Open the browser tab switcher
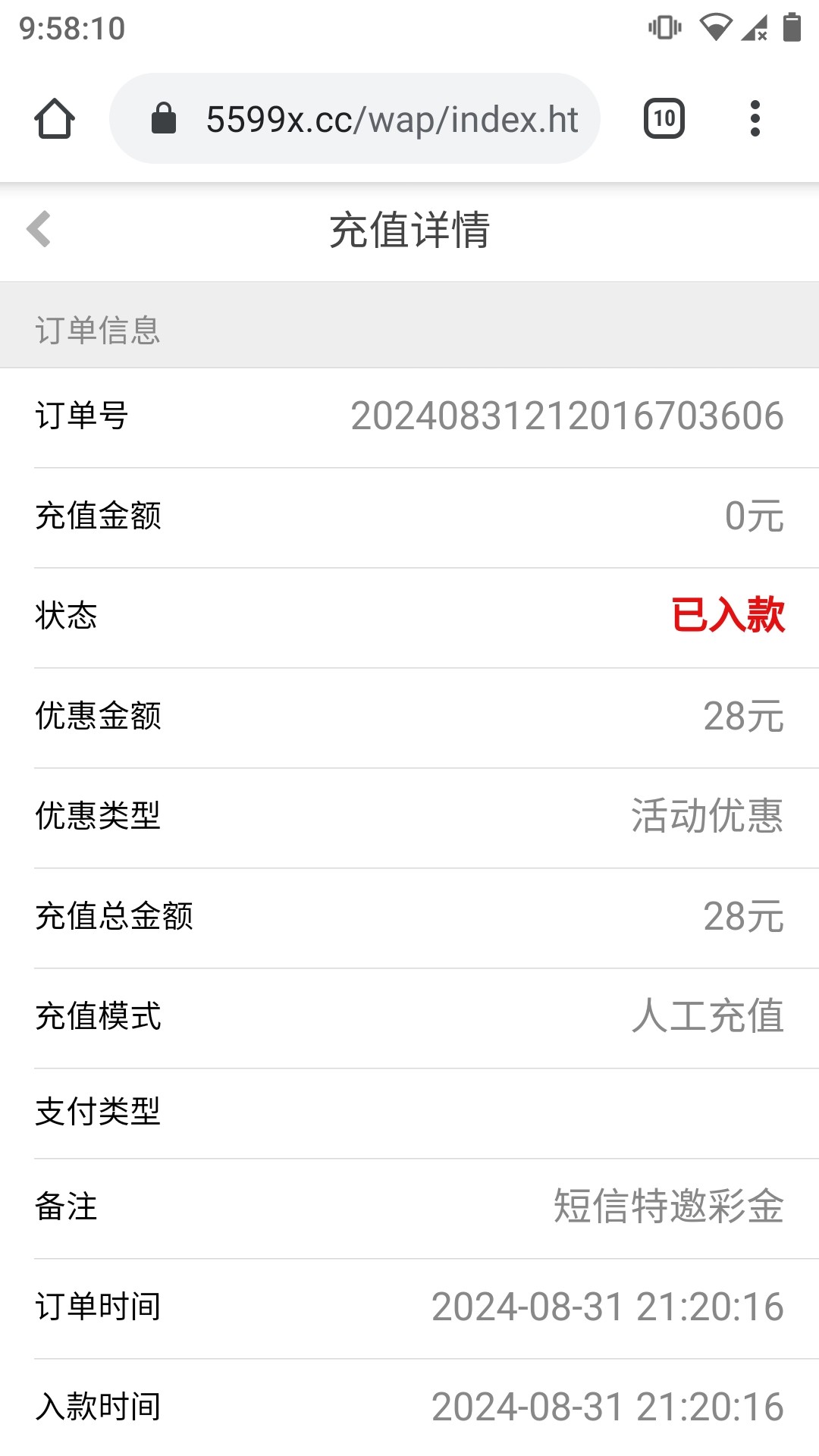Viewport: 819px width, 1456px height. [x=664, y=118]
